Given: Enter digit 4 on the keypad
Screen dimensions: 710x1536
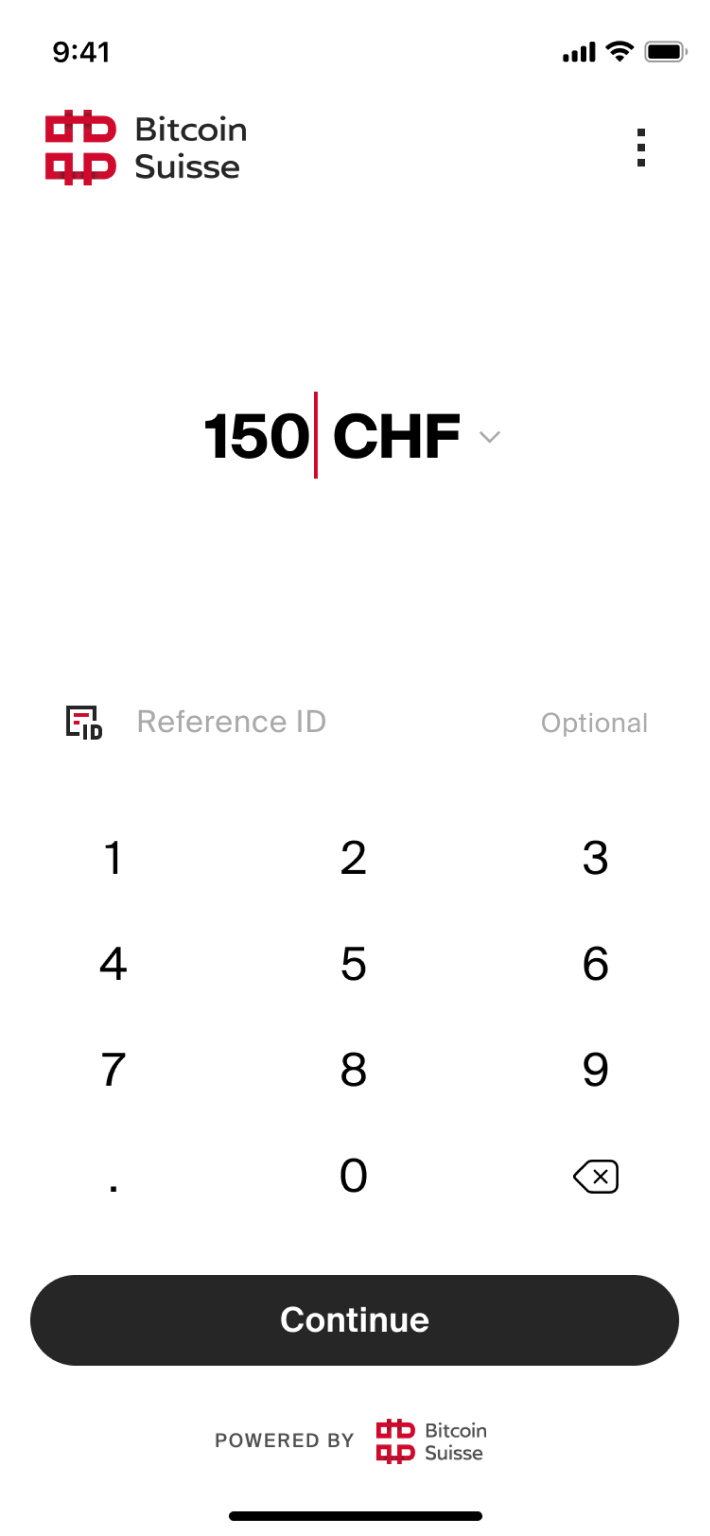Looking at the screenshot, I should pyautogui.click(x=113, y=964).
